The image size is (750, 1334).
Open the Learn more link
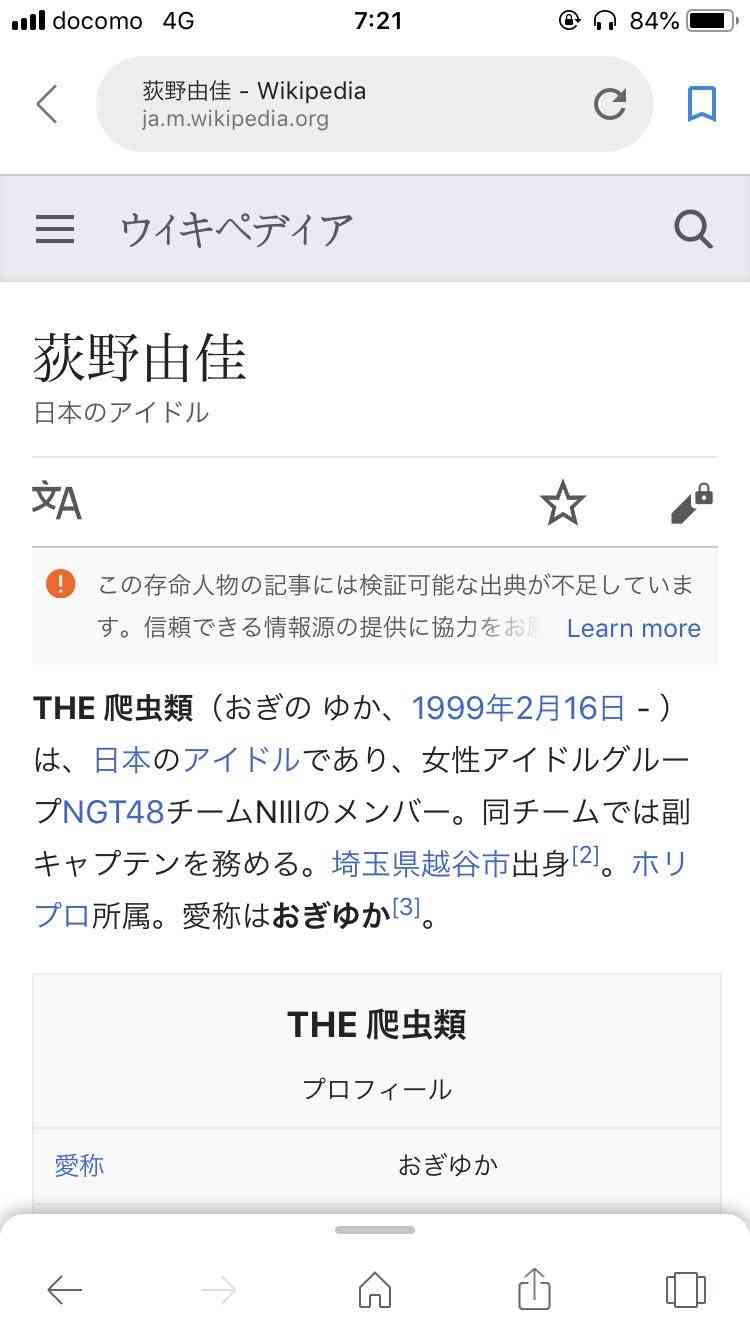tap(634, 627)
